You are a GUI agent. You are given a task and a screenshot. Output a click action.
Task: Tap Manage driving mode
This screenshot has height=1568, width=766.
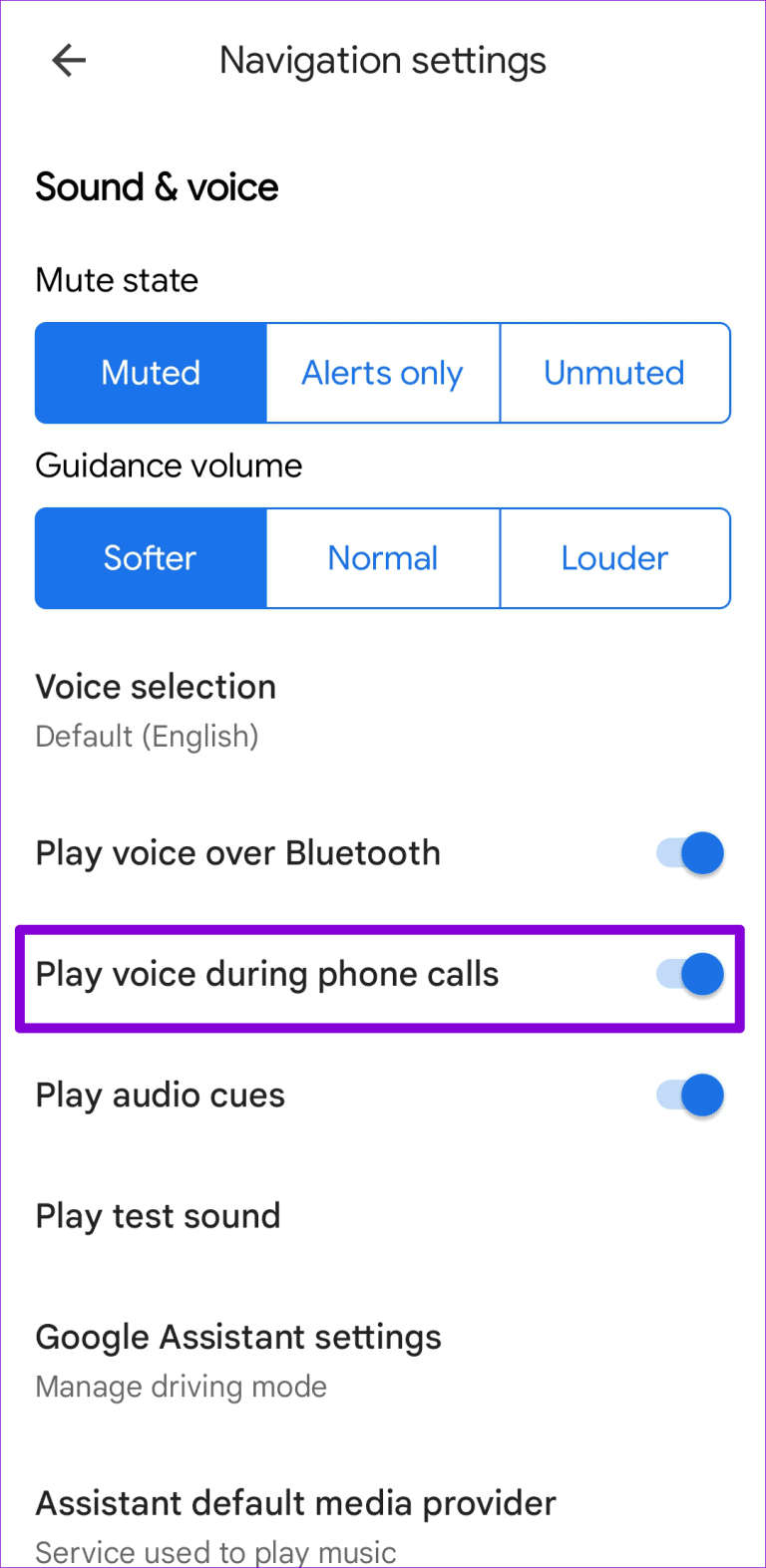click(181, 1387)
